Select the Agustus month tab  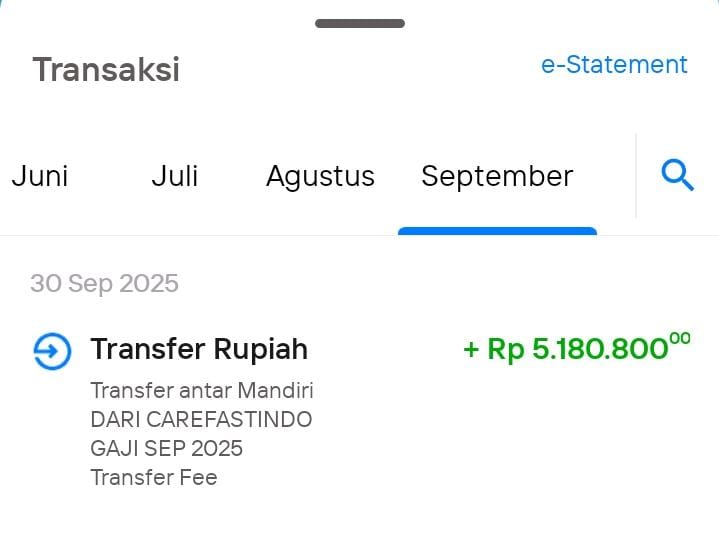click(x=320, y=177)
